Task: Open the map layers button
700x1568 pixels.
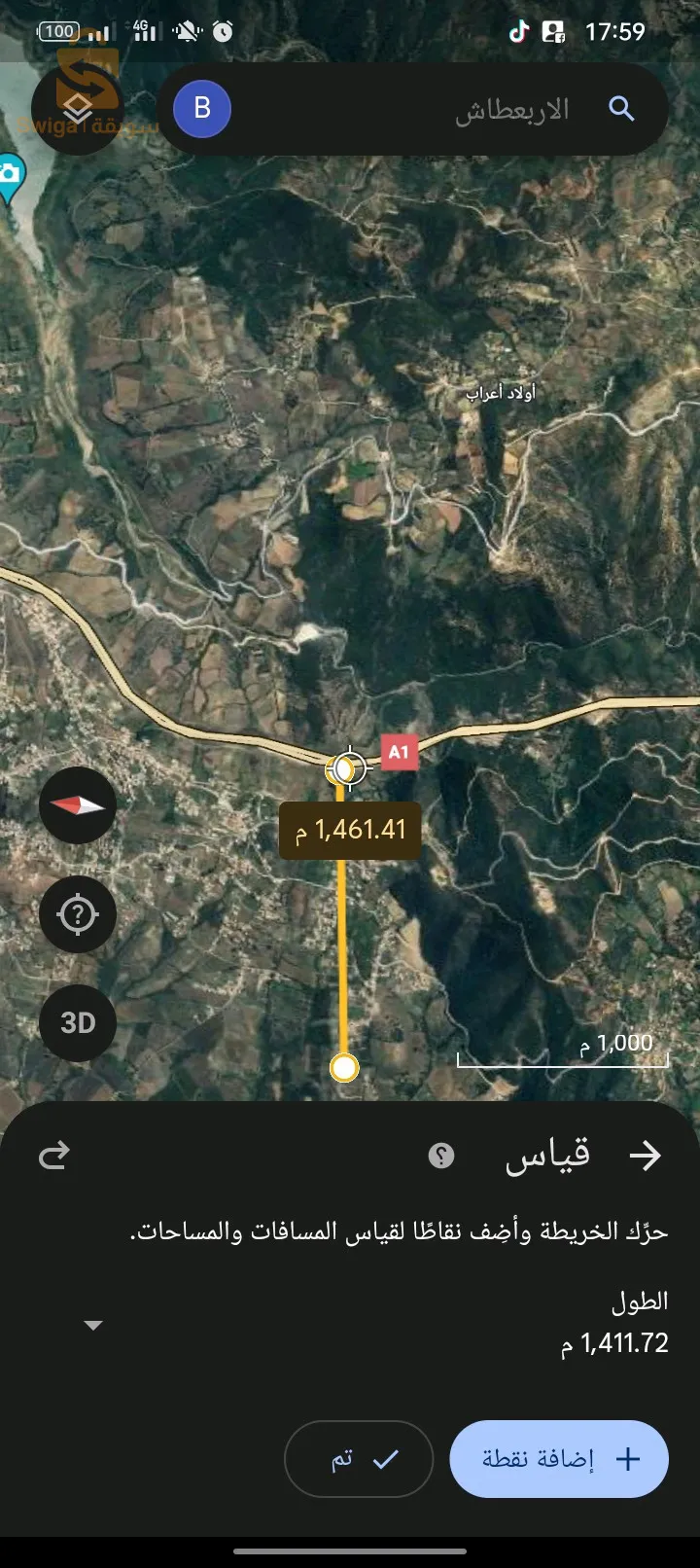Action: point(77,108)
